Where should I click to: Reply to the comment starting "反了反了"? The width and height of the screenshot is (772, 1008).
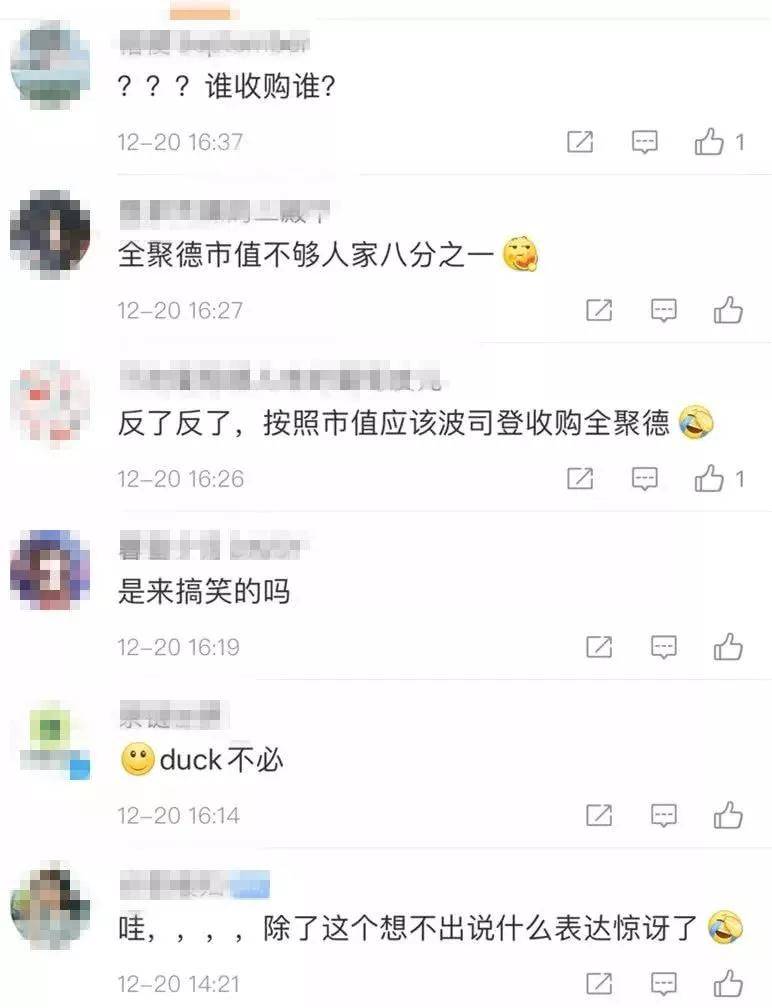click(645, 478)
